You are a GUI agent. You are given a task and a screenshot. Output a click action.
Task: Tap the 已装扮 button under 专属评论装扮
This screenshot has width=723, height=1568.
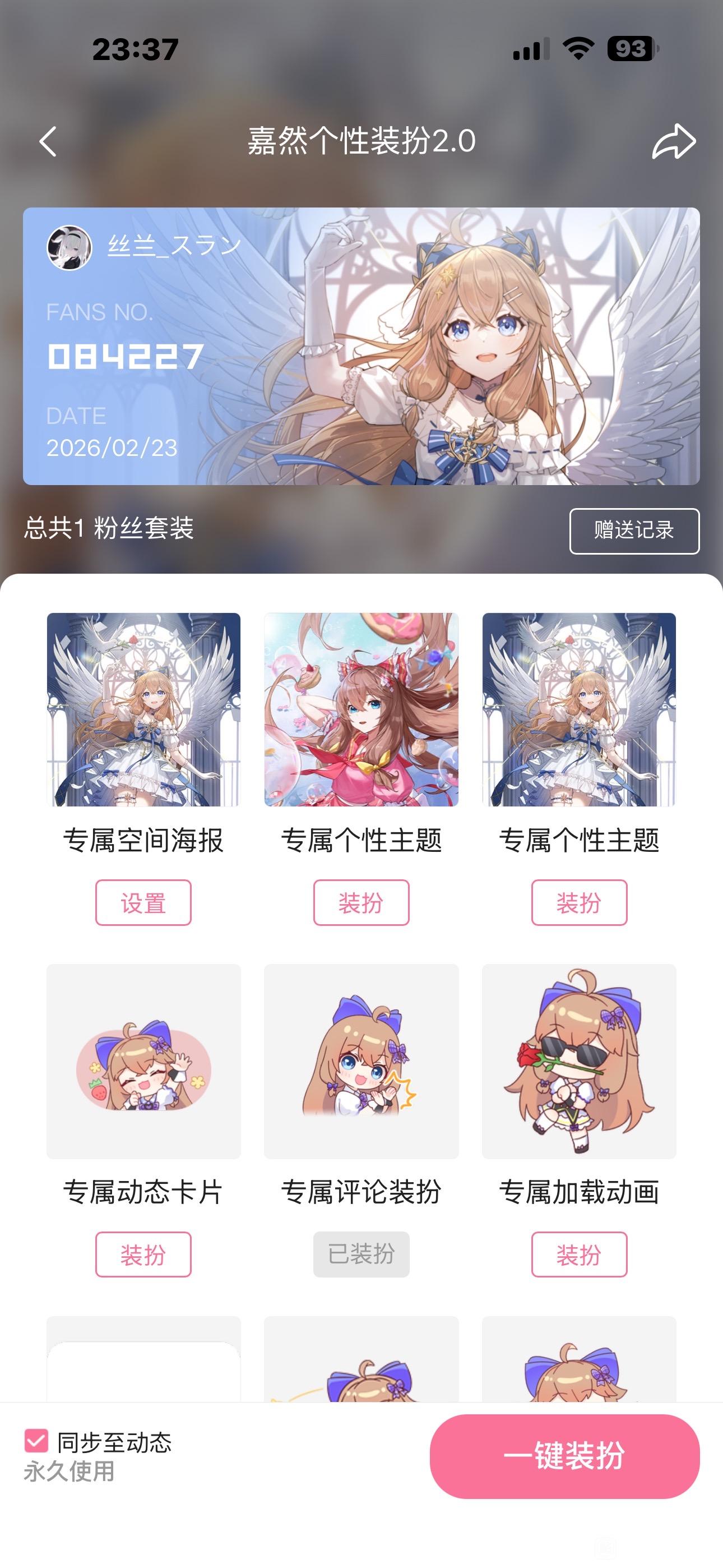click(361, 1254)
